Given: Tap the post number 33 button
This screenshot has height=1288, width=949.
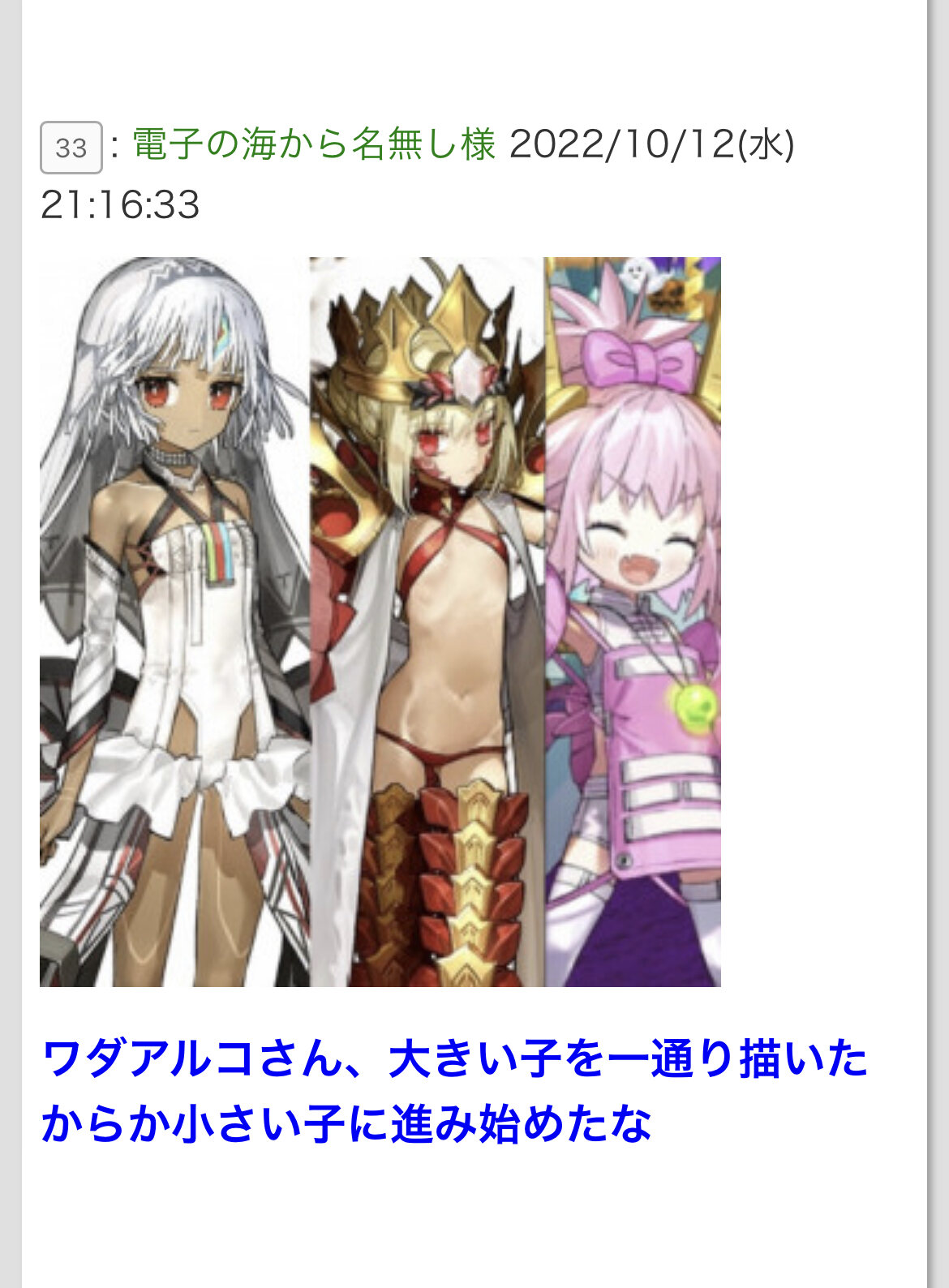Looking at the screenshot, I should coord(71,148).
